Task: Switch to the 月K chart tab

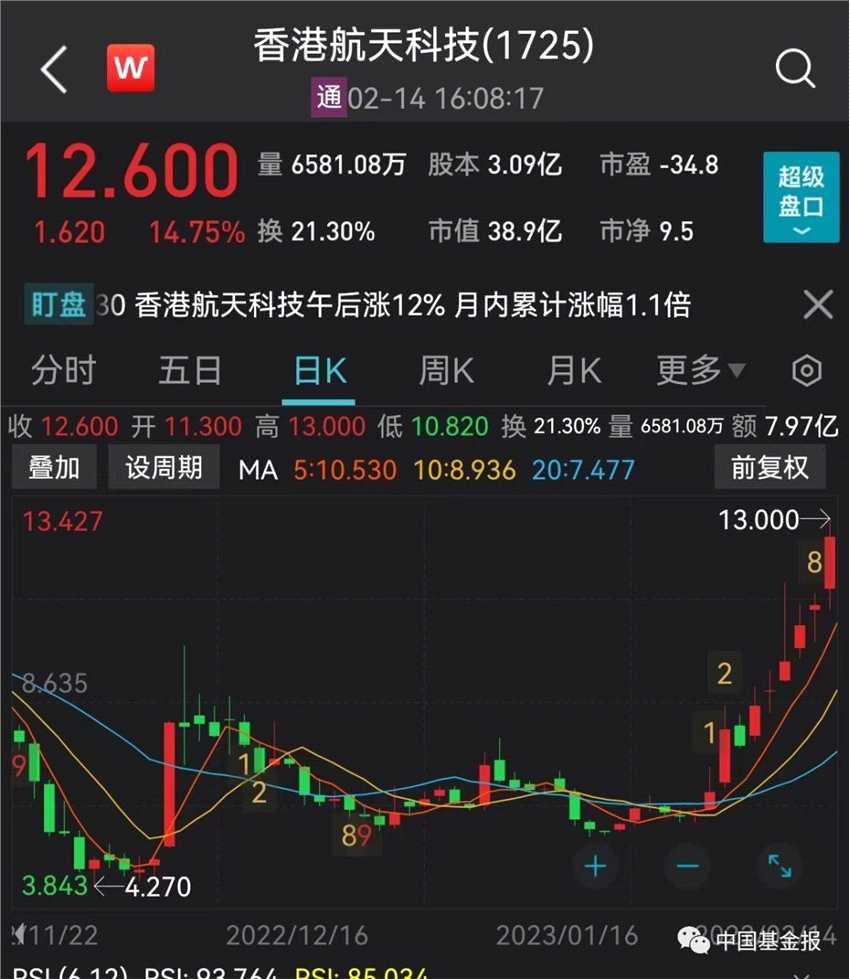Action: click(574, 371)
